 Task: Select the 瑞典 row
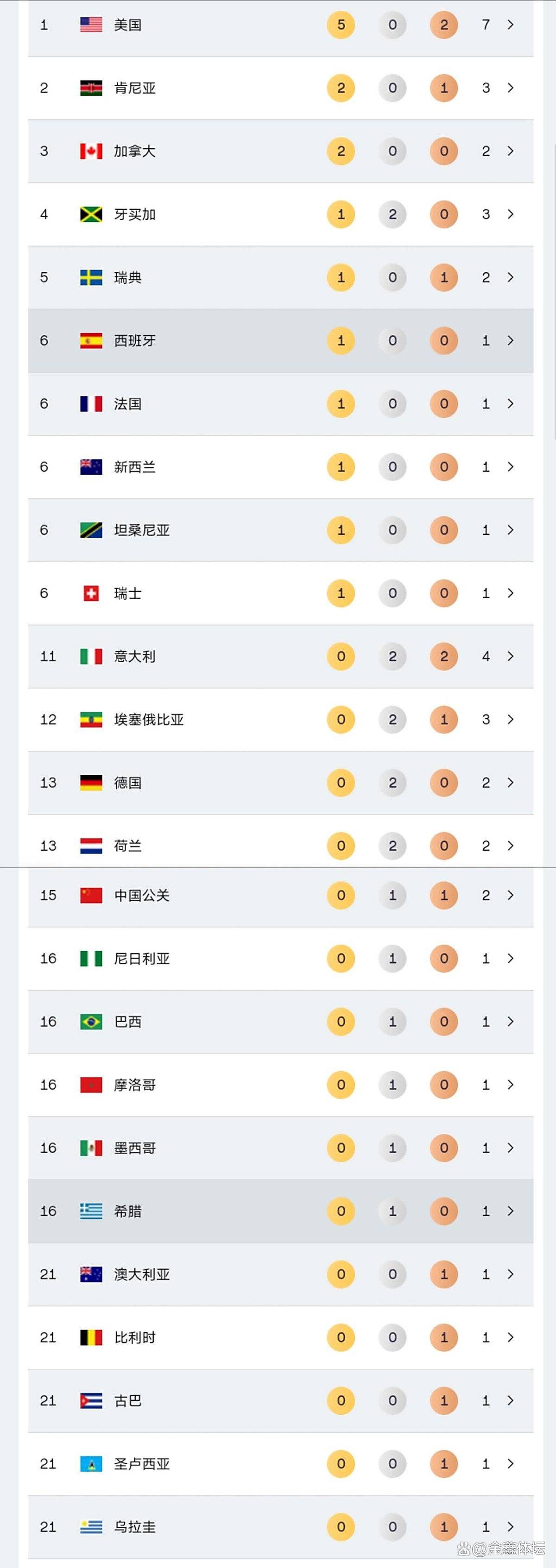(x=280, y=277)
